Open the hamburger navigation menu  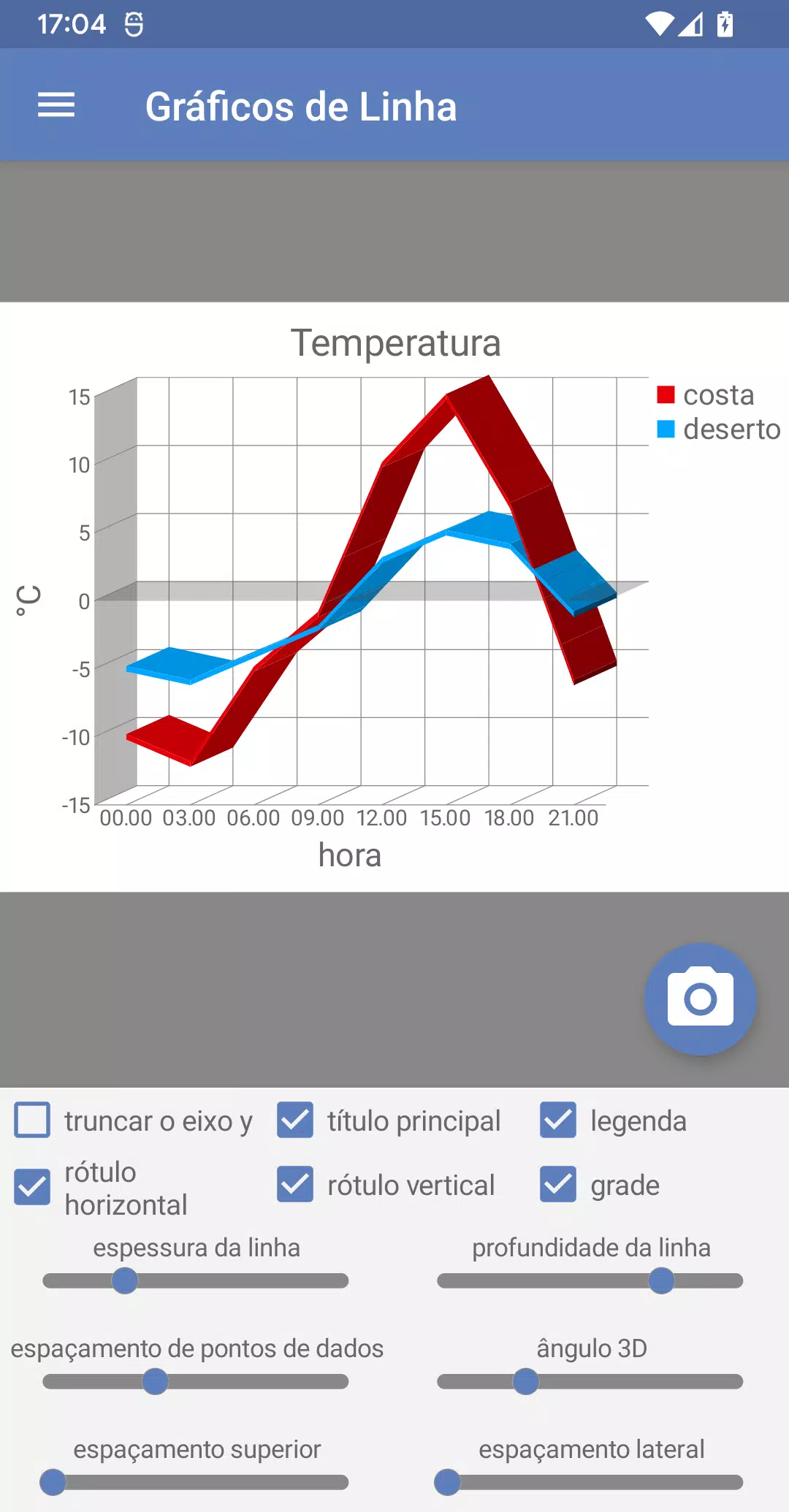pyautogui.click(x=56, y=105)
